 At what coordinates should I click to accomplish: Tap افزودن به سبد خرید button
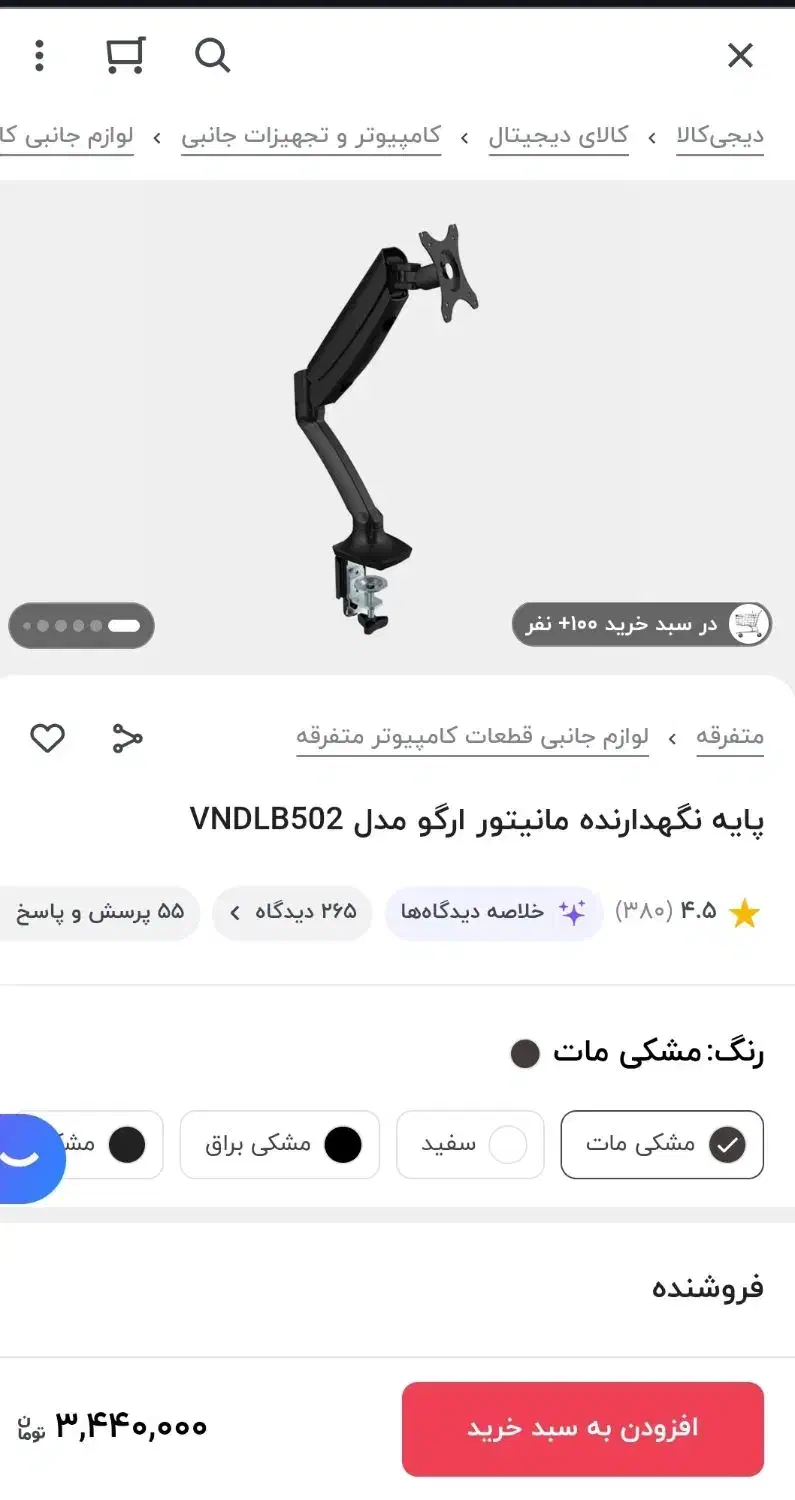click(582, 1428)
